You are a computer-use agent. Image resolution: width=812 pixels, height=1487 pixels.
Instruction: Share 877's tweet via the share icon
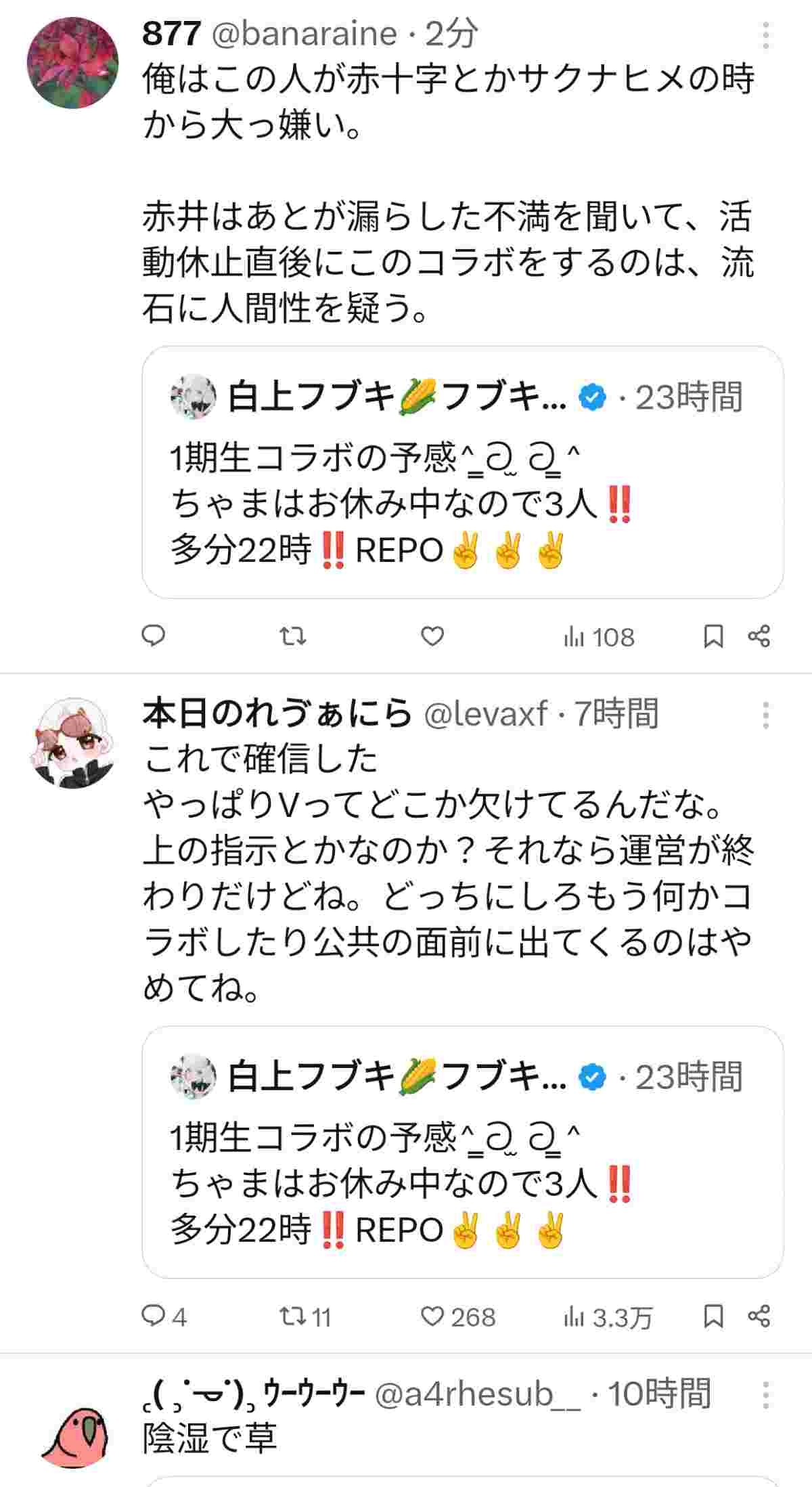[x=762, y=636]
